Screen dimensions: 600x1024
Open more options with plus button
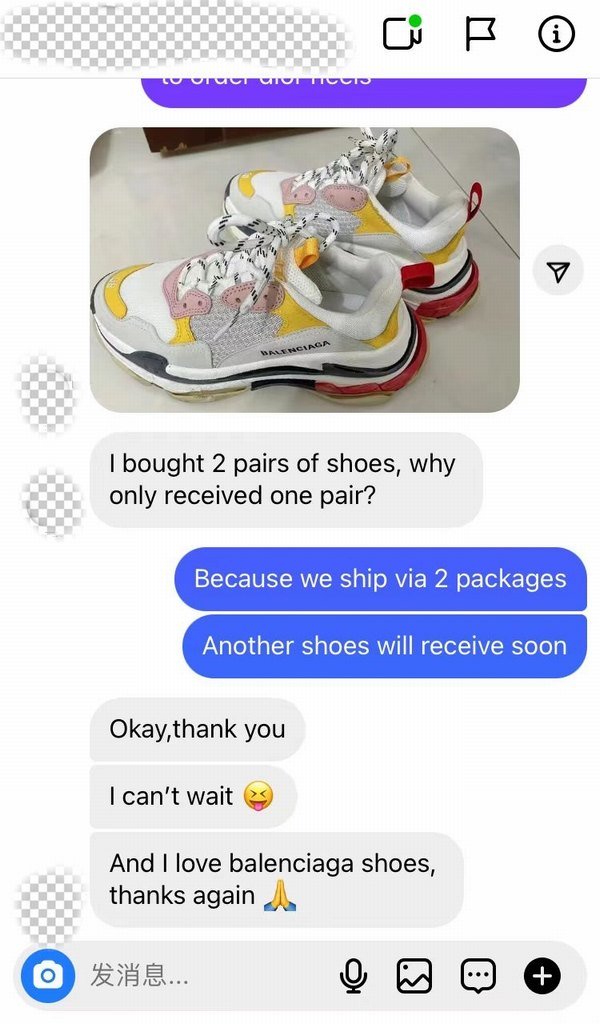542,975
